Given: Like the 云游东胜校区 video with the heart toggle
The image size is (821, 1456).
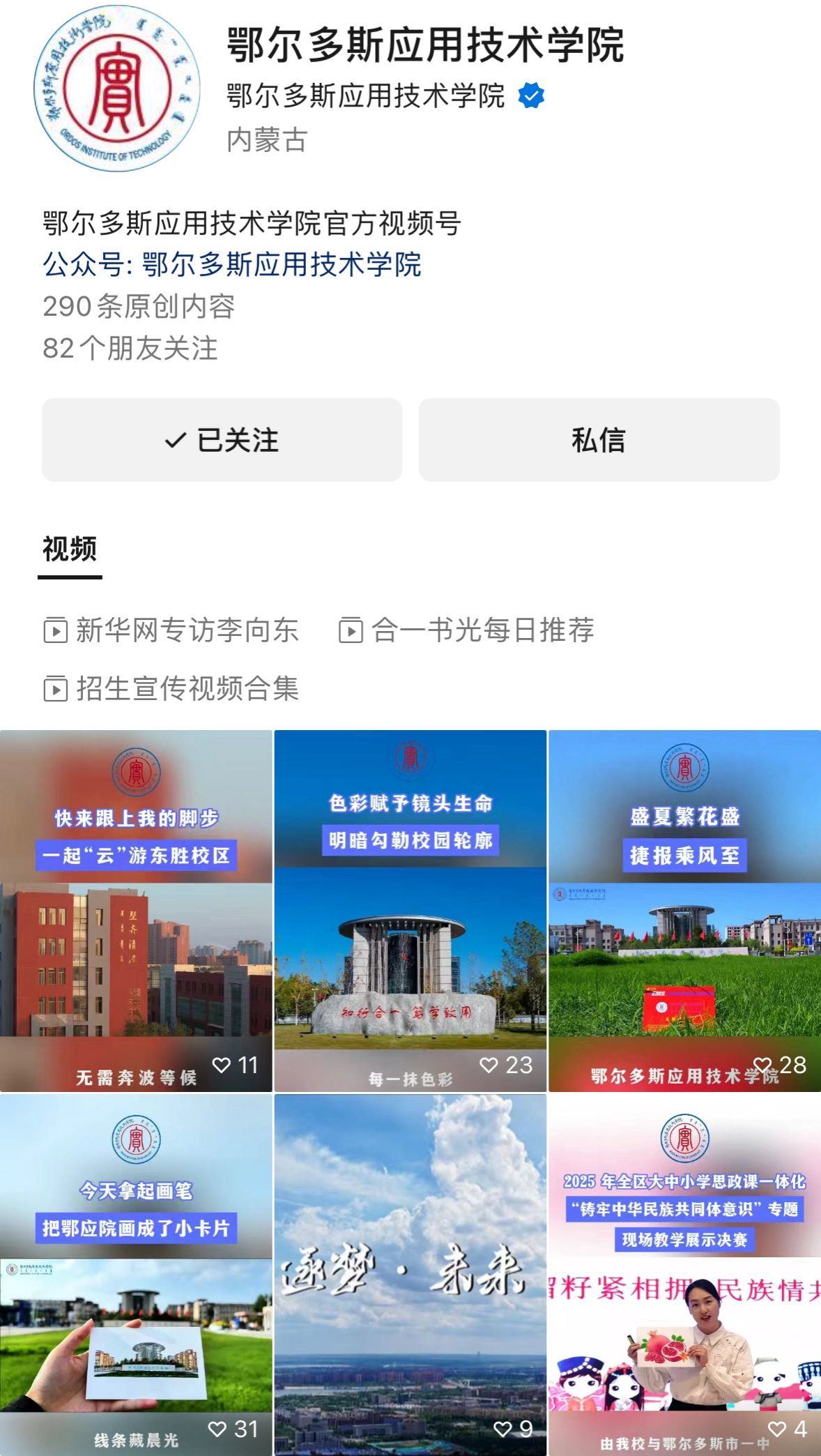Looking at the screenshot, I should pyautogui.click(x=221, y=1065).
